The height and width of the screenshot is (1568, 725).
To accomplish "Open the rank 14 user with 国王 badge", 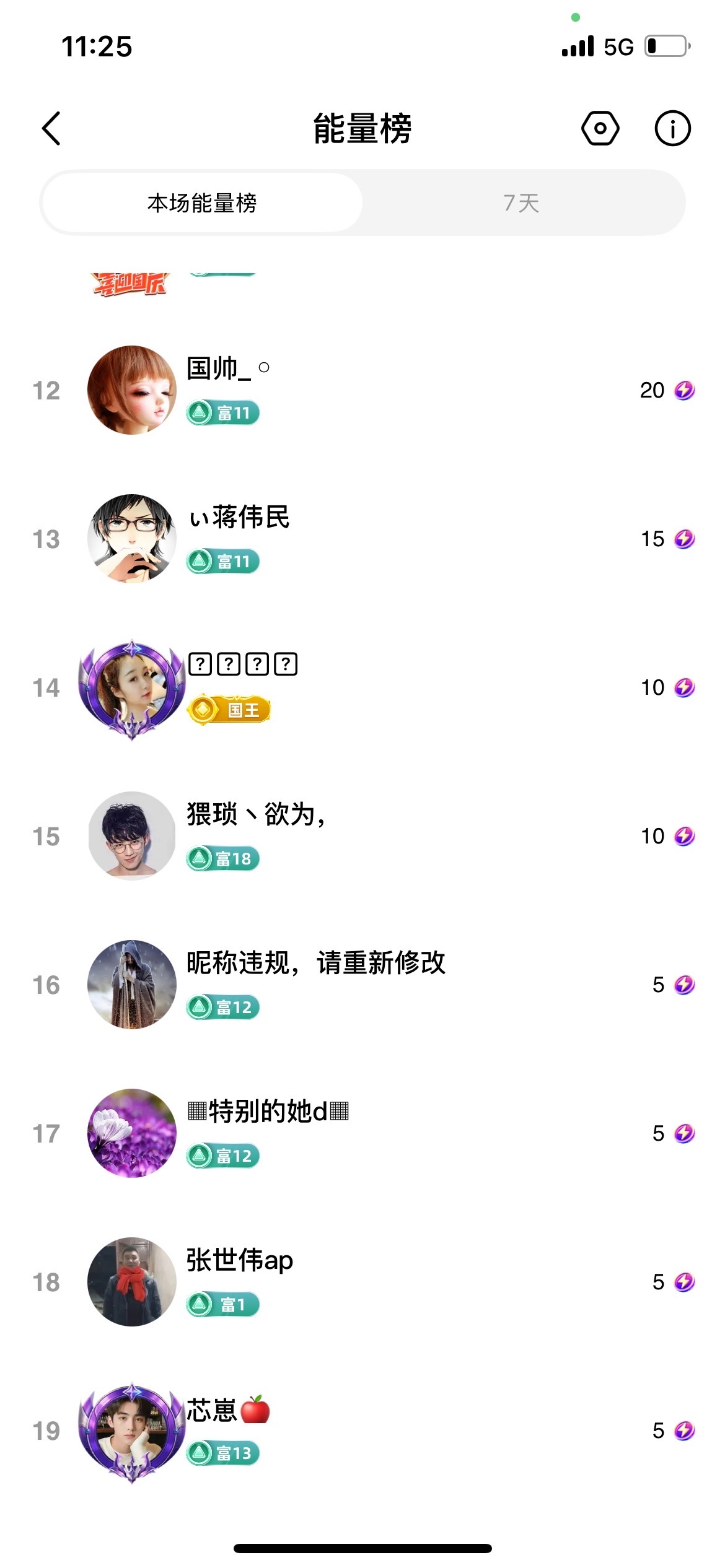I will [x=362, y=687].
